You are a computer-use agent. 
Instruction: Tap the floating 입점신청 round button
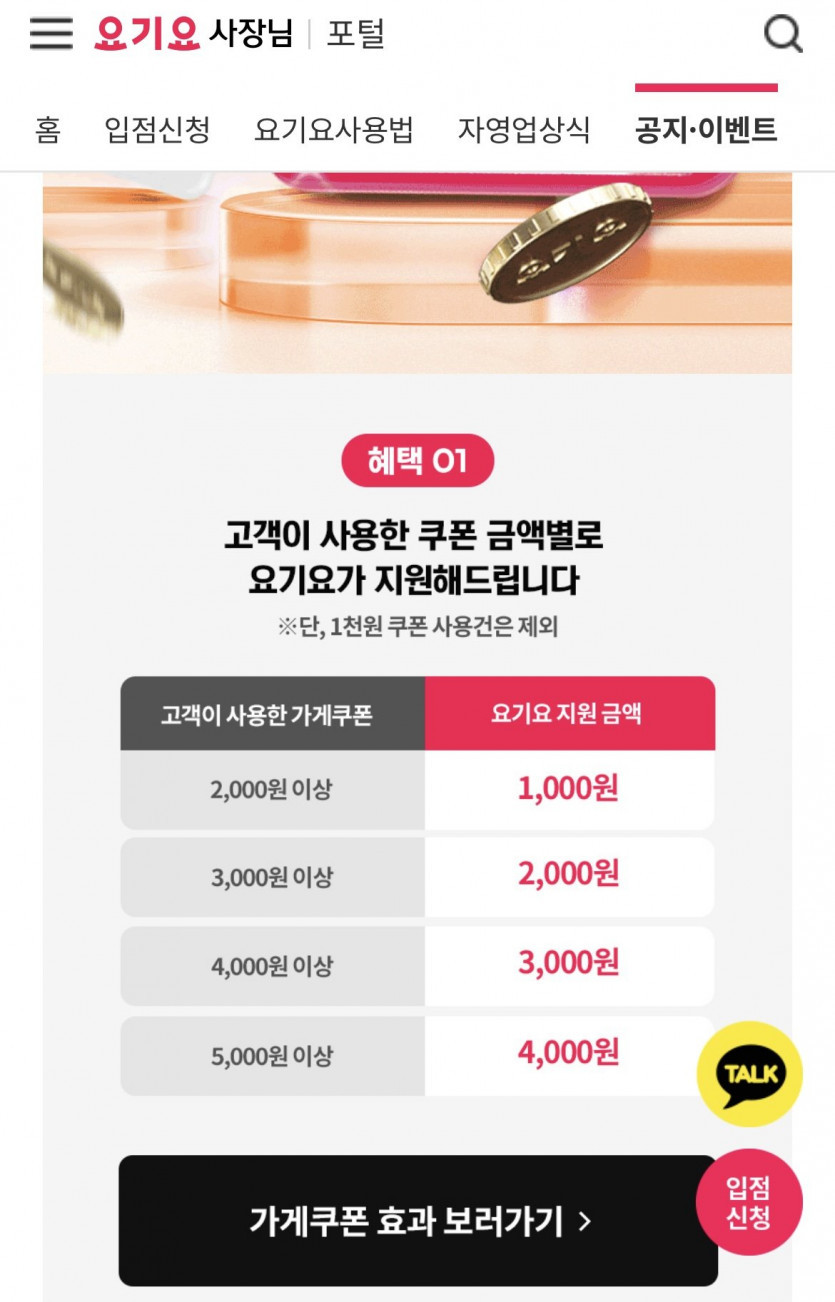[749, 1202]
